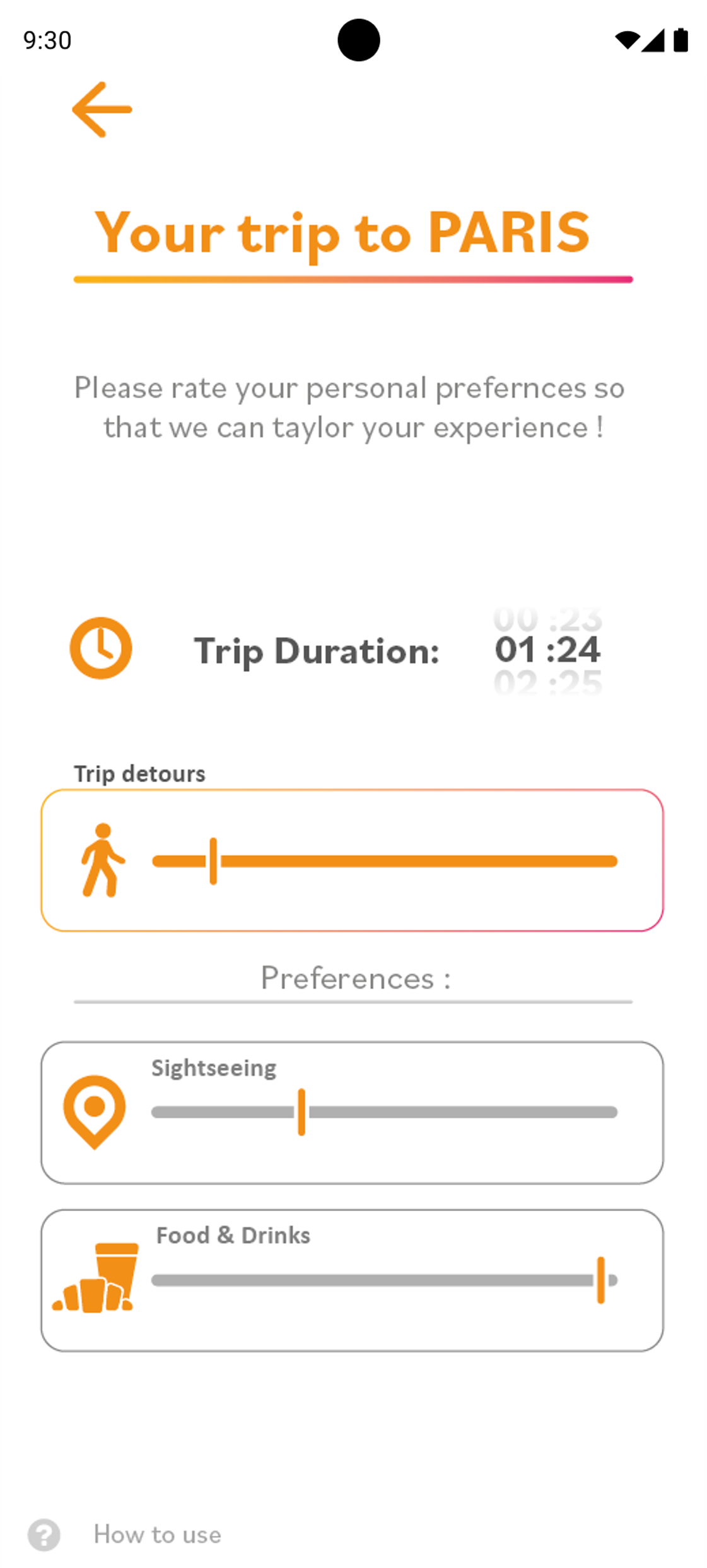Tap the Food & Drinks slider

pos(384,1280)
